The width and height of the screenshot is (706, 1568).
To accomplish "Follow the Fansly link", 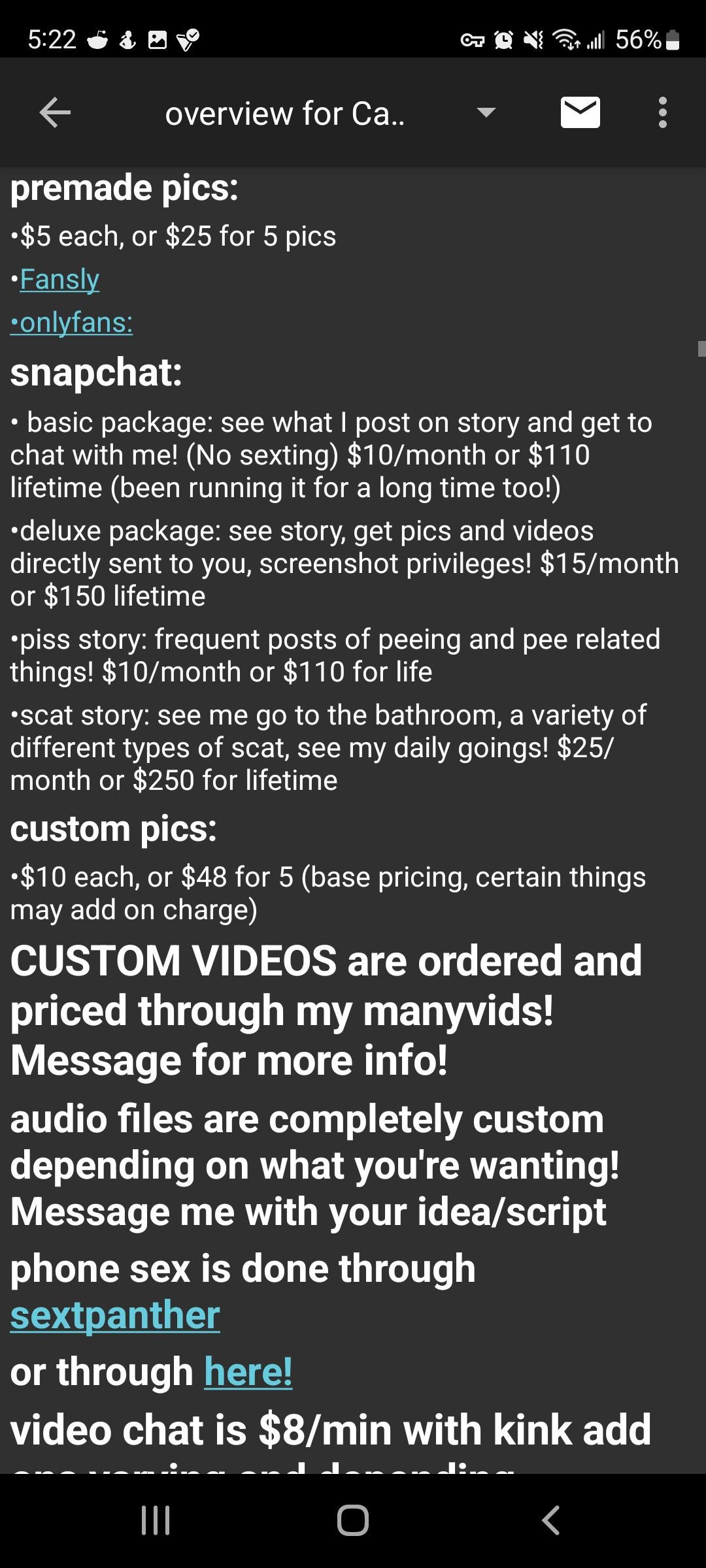I will point(59,280).
